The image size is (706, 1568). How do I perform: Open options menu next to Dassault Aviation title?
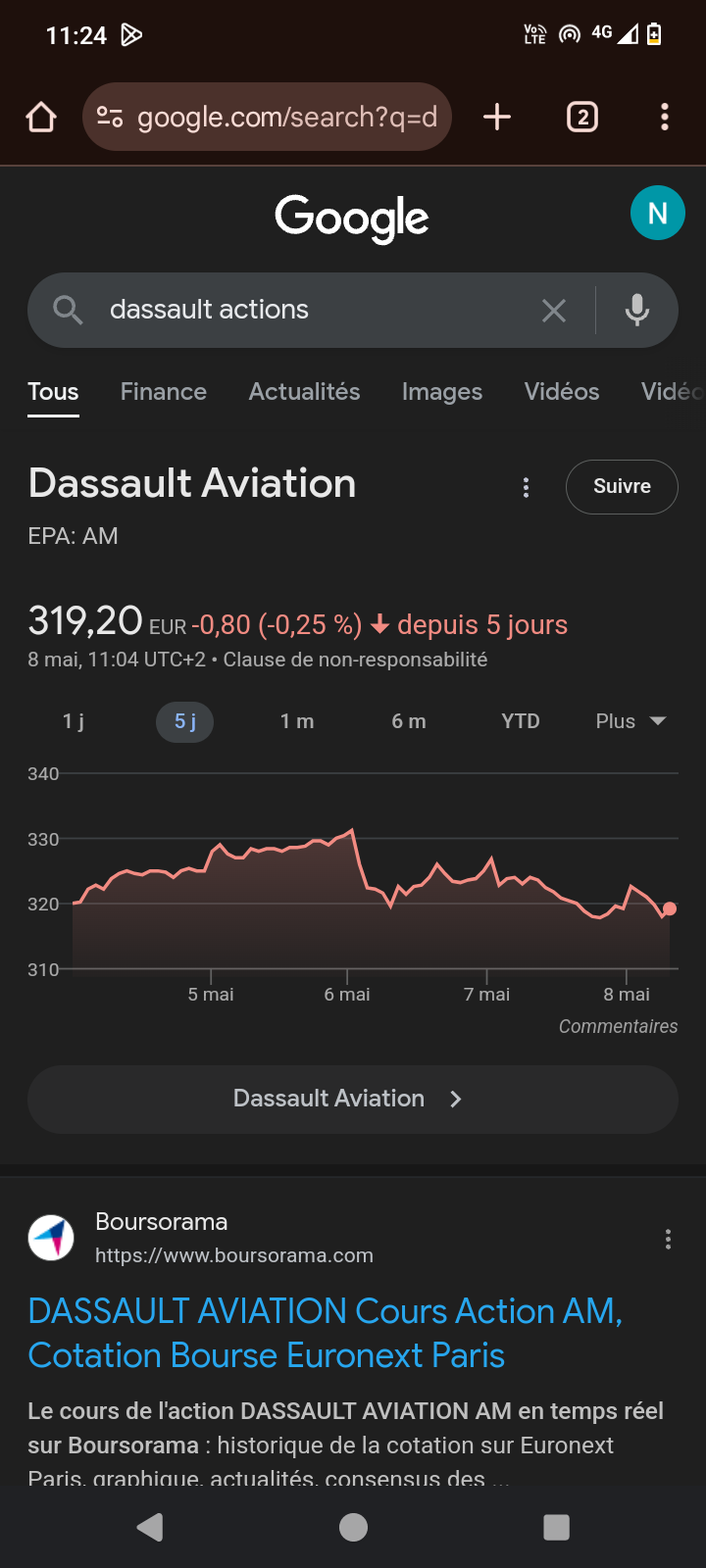pos(527,487)
